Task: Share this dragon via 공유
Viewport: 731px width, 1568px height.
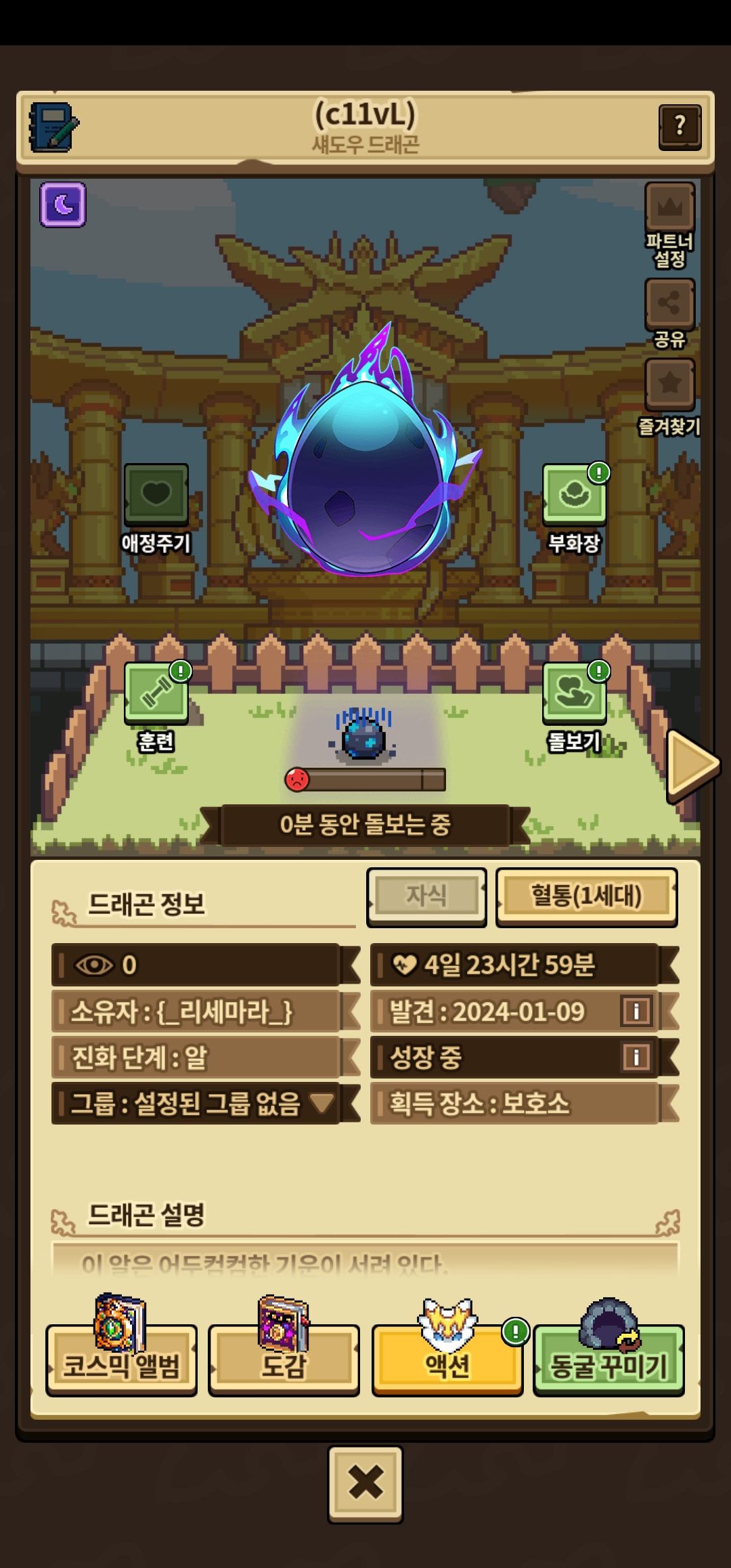Action: click(669, 304)
